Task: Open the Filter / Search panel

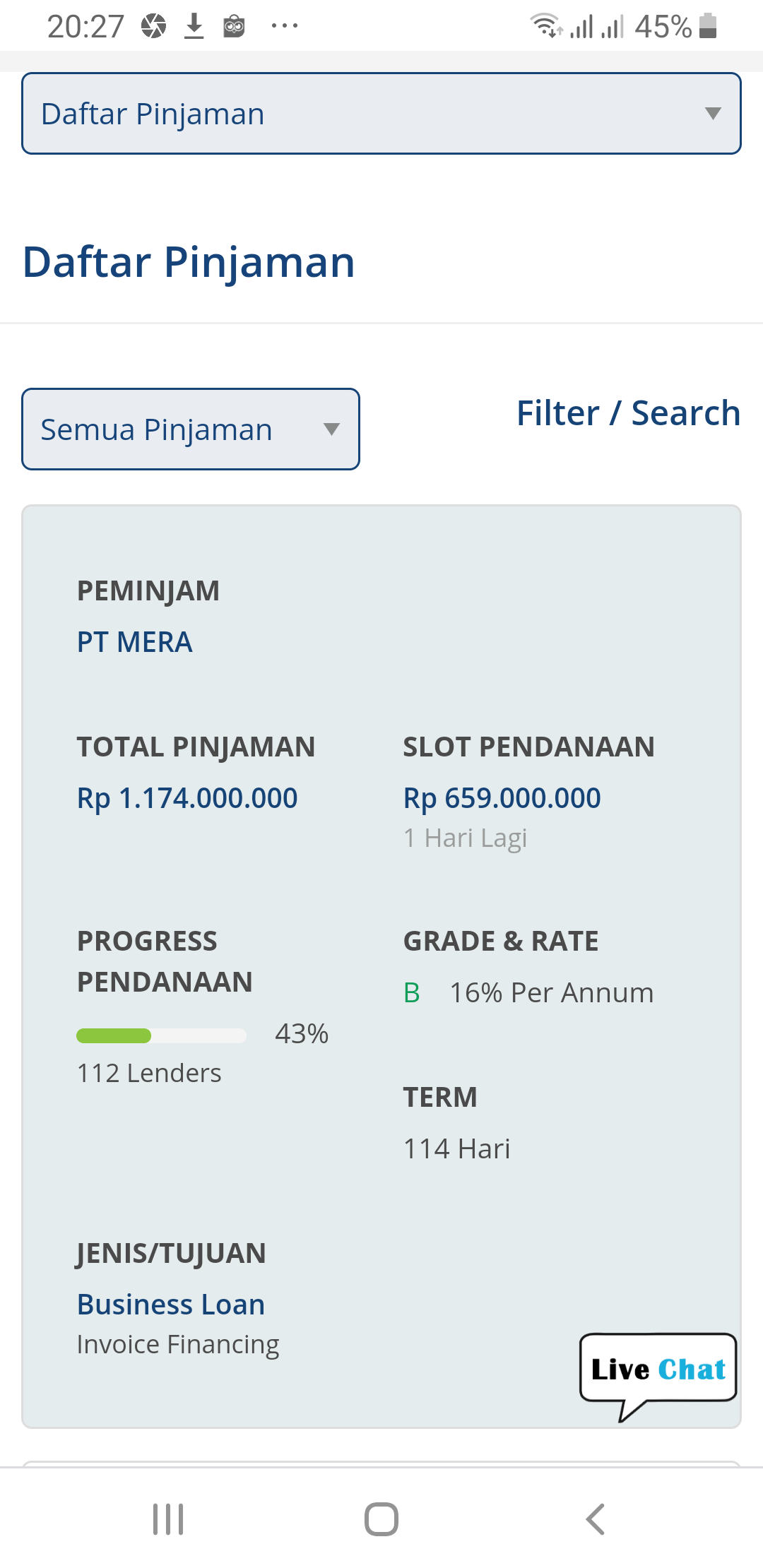Action: (627, 412)
